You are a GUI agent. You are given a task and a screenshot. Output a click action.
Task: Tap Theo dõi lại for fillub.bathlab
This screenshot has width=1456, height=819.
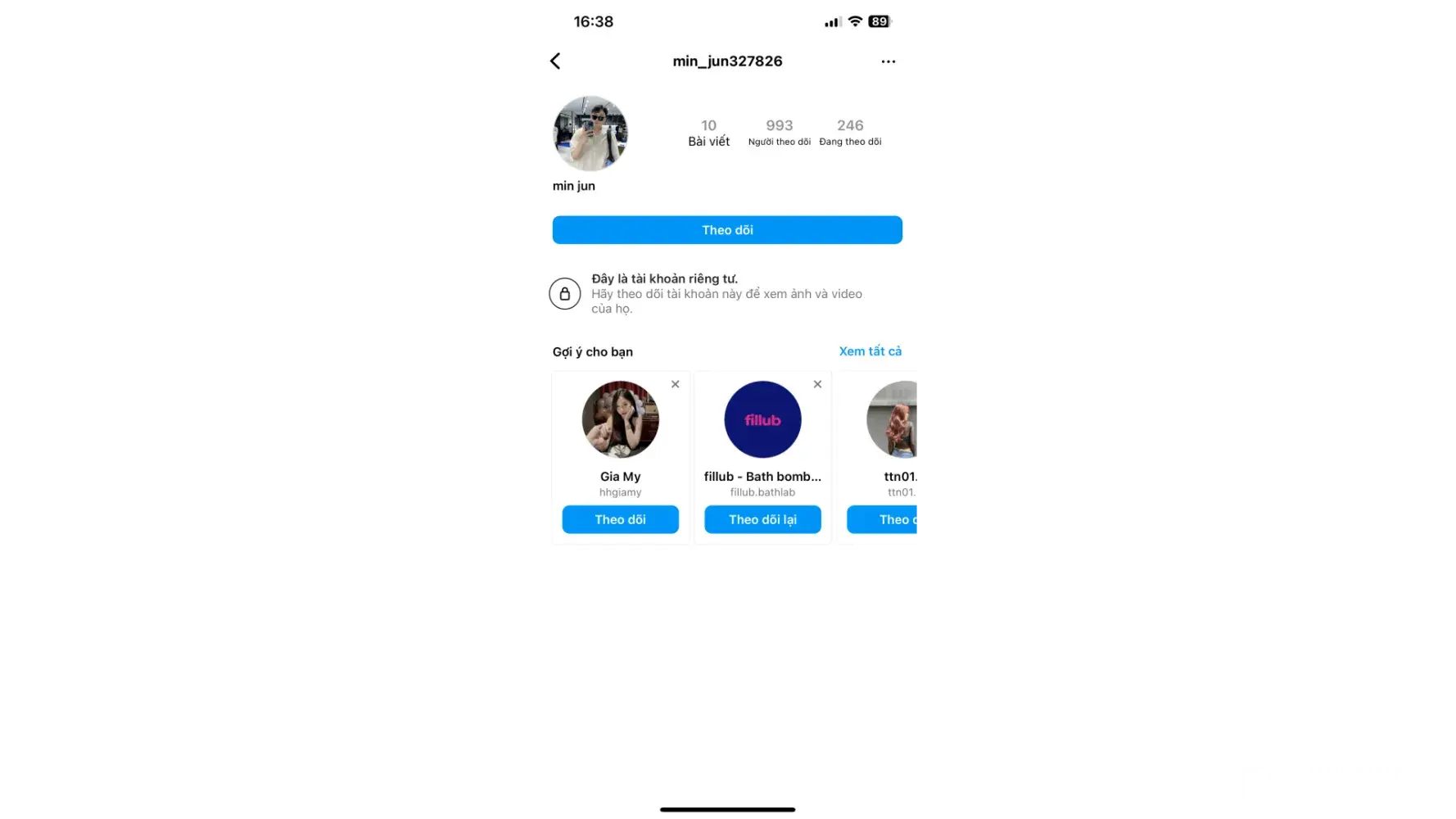pyautogui.click(x=762, y=520)
